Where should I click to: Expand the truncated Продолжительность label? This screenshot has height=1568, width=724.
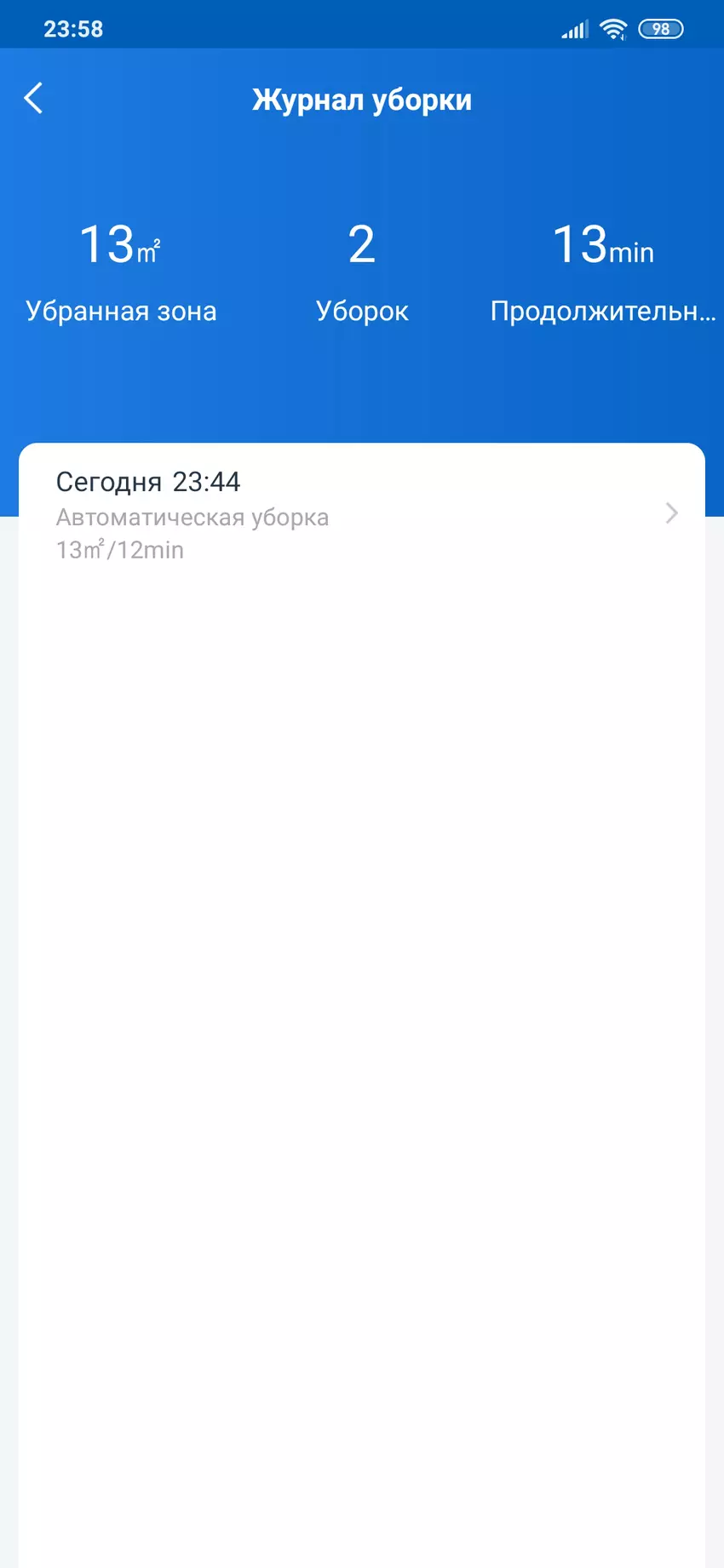(603, 312)
